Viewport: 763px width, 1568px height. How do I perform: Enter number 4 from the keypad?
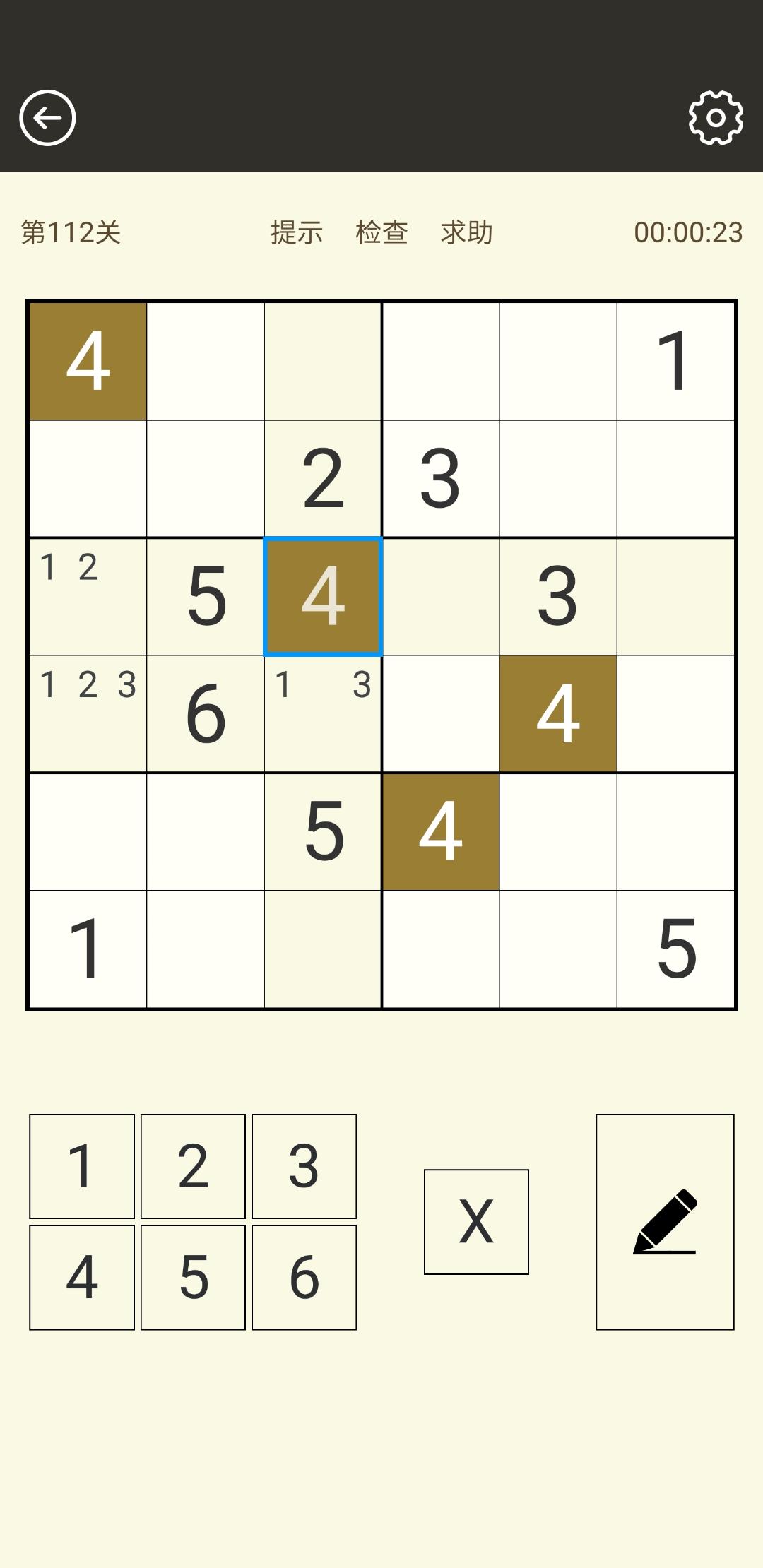click(x=82, y=1277)
